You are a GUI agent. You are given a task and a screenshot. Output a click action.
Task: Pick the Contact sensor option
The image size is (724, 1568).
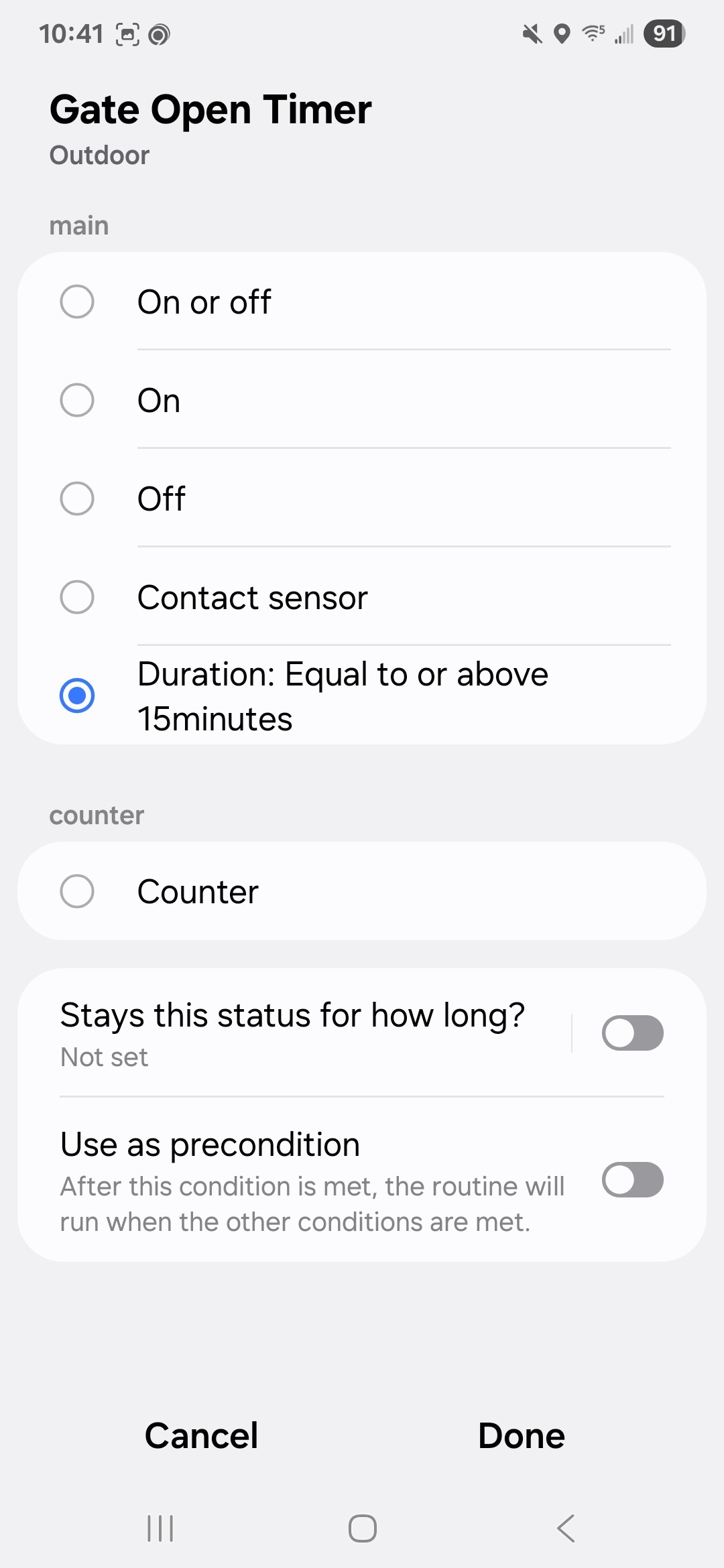point(362,597)
